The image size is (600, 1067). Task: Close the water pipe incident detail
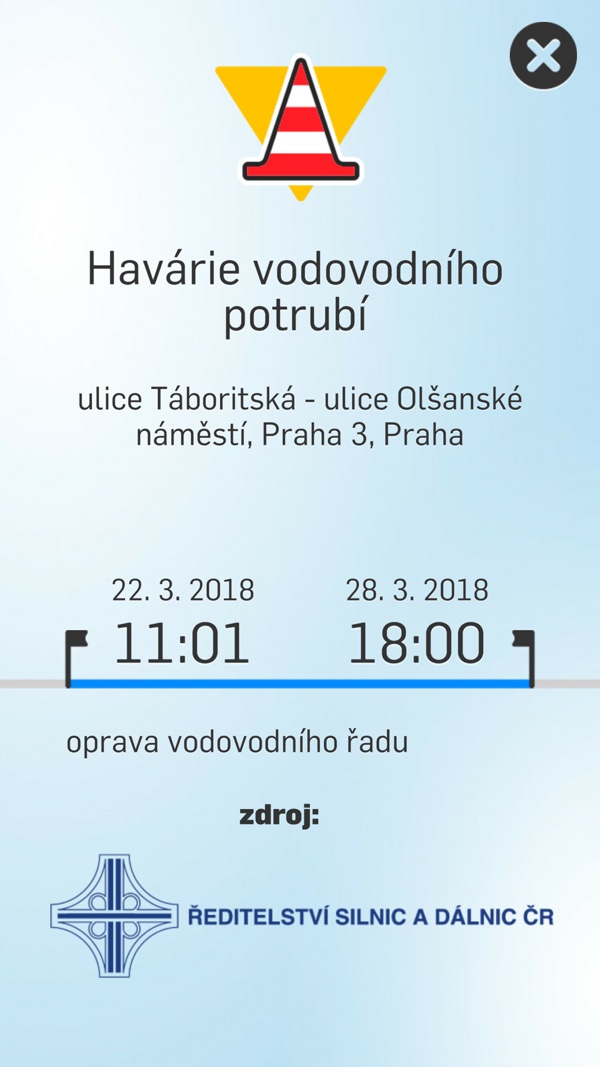click(x=543, y=56)
